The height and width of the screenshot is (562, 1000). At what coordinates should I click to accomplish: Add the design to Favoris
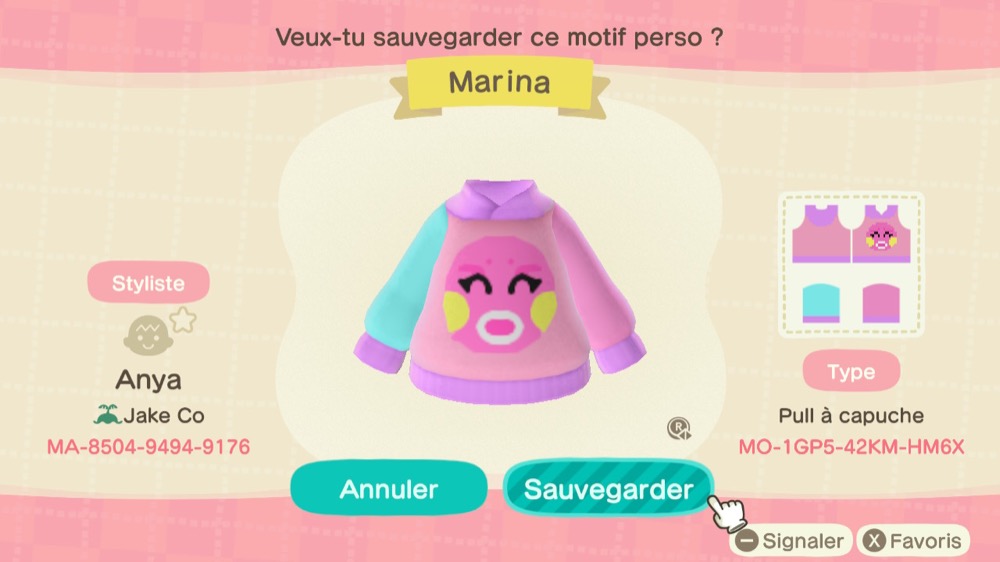pyautogui.click(x=913, y=542)
